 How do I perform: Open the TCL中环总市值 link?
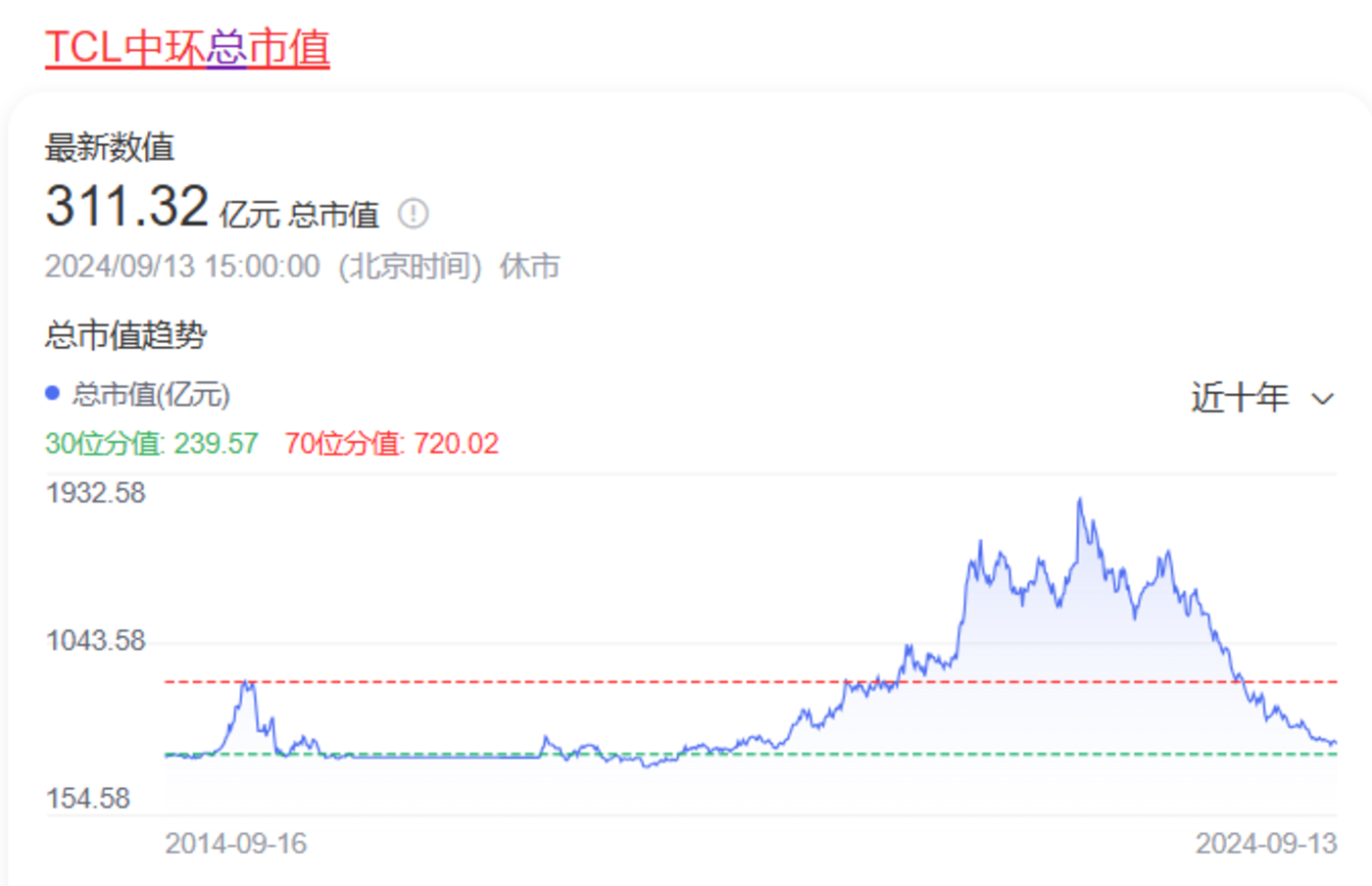pyautogui.click(x=187, y=48)
